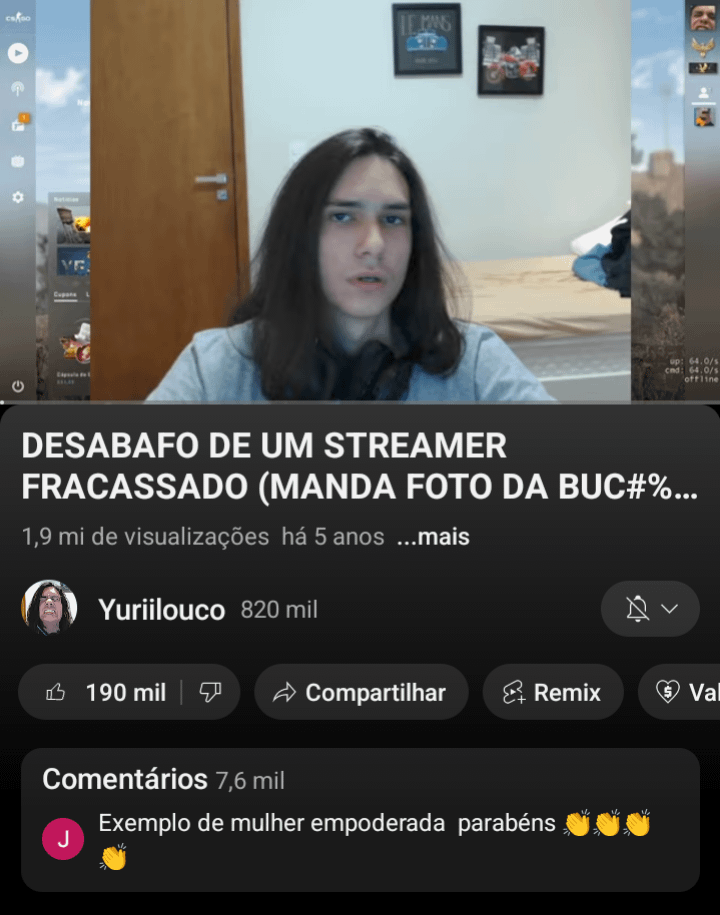Open the Yuriilouco channel avatar
Viewport: 720px width, 915px height.
(49, 608)
